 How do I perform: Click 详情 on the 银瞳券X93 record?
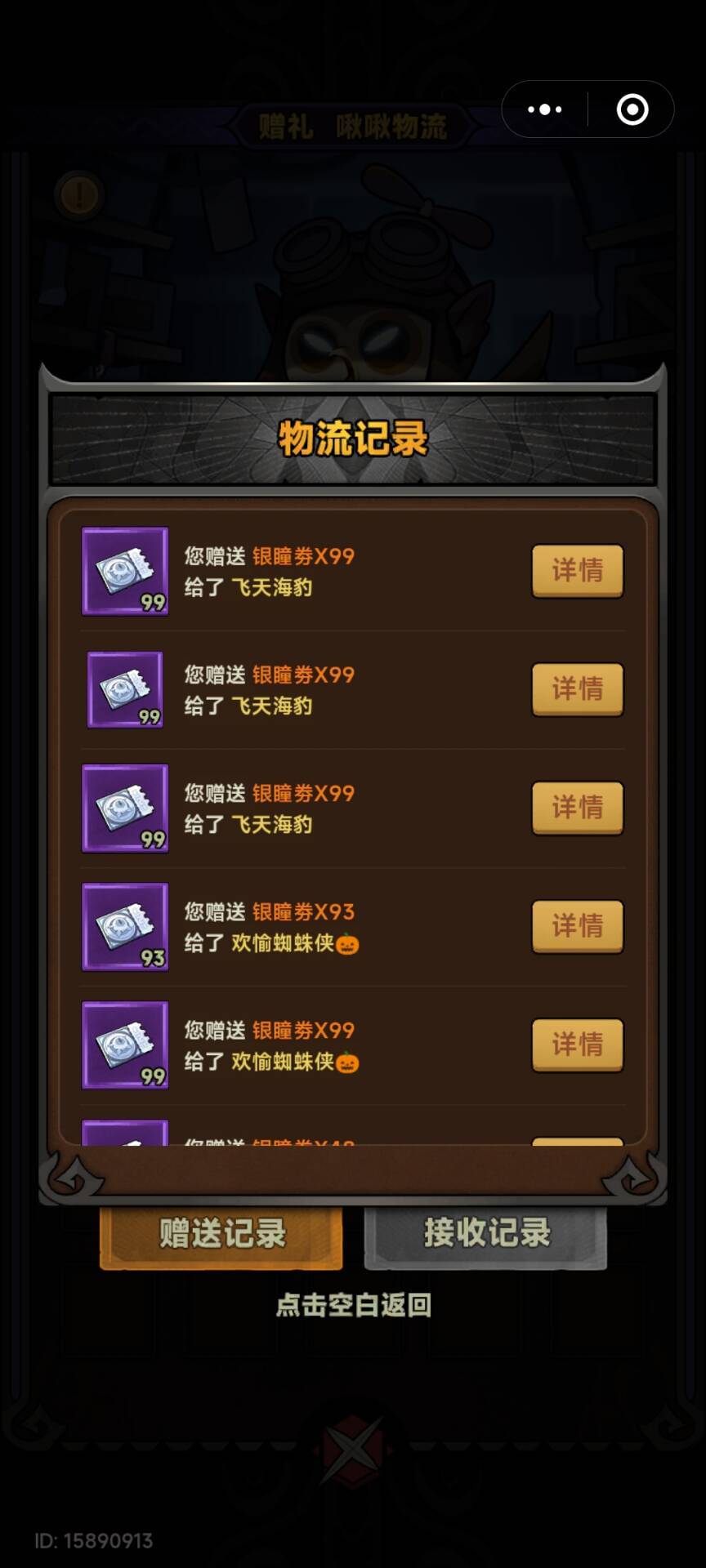click(578, 926)
